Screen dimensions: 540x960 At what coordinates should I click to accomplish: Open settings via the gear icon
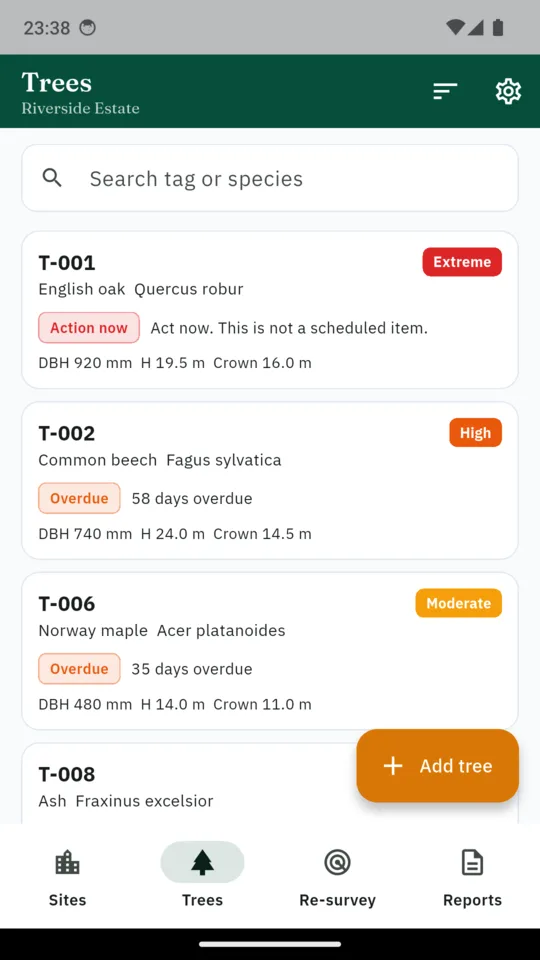(x=508, y=91)
